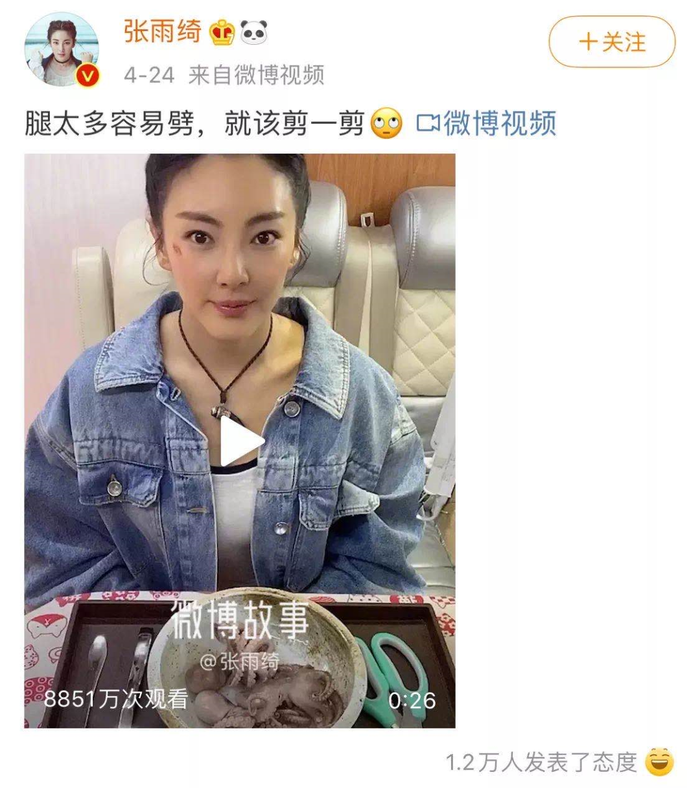Screen dimensions: 700x788
Task: Play the video in the post
Action: pyautogui.click(x=241, y=442)
